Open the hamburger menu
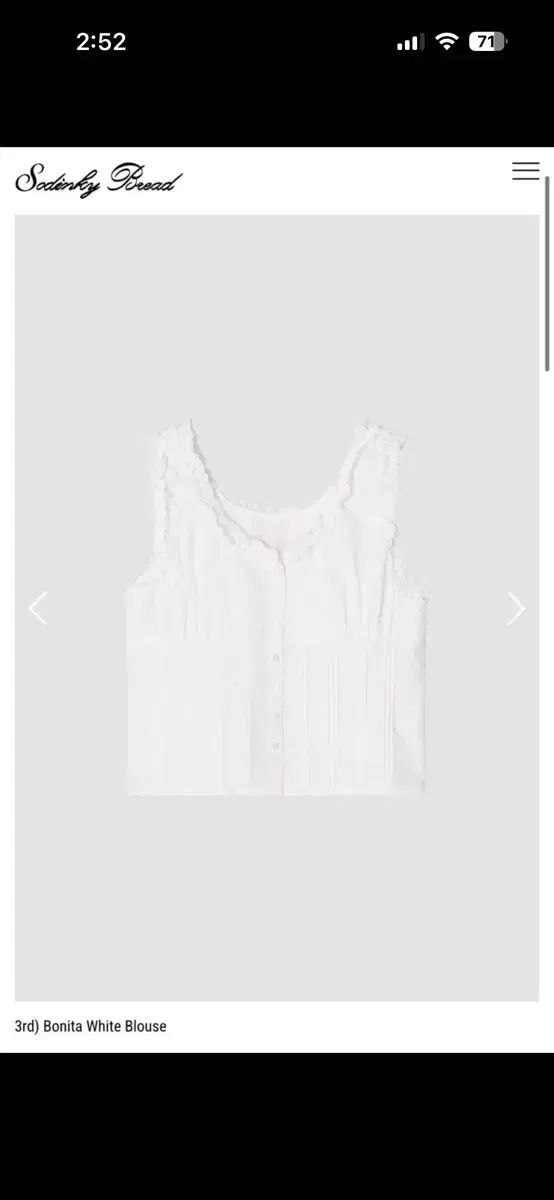Screen dimensions: 554x1200 coord(525,171)
